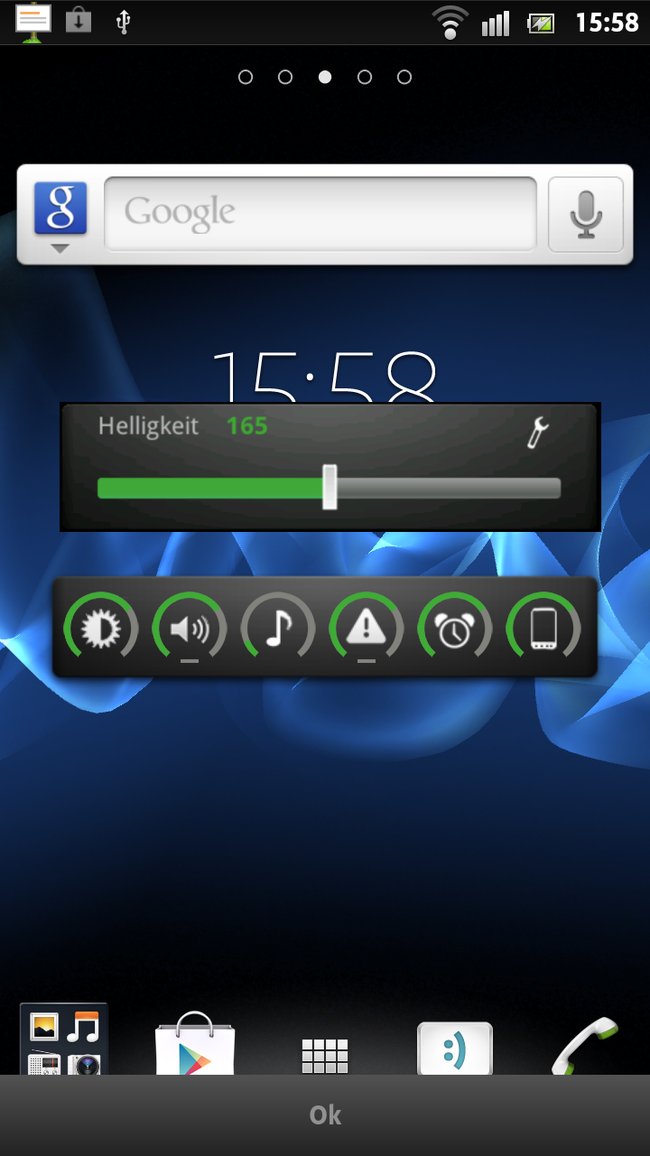Open the Google search source dropdown

pos(60,217)
